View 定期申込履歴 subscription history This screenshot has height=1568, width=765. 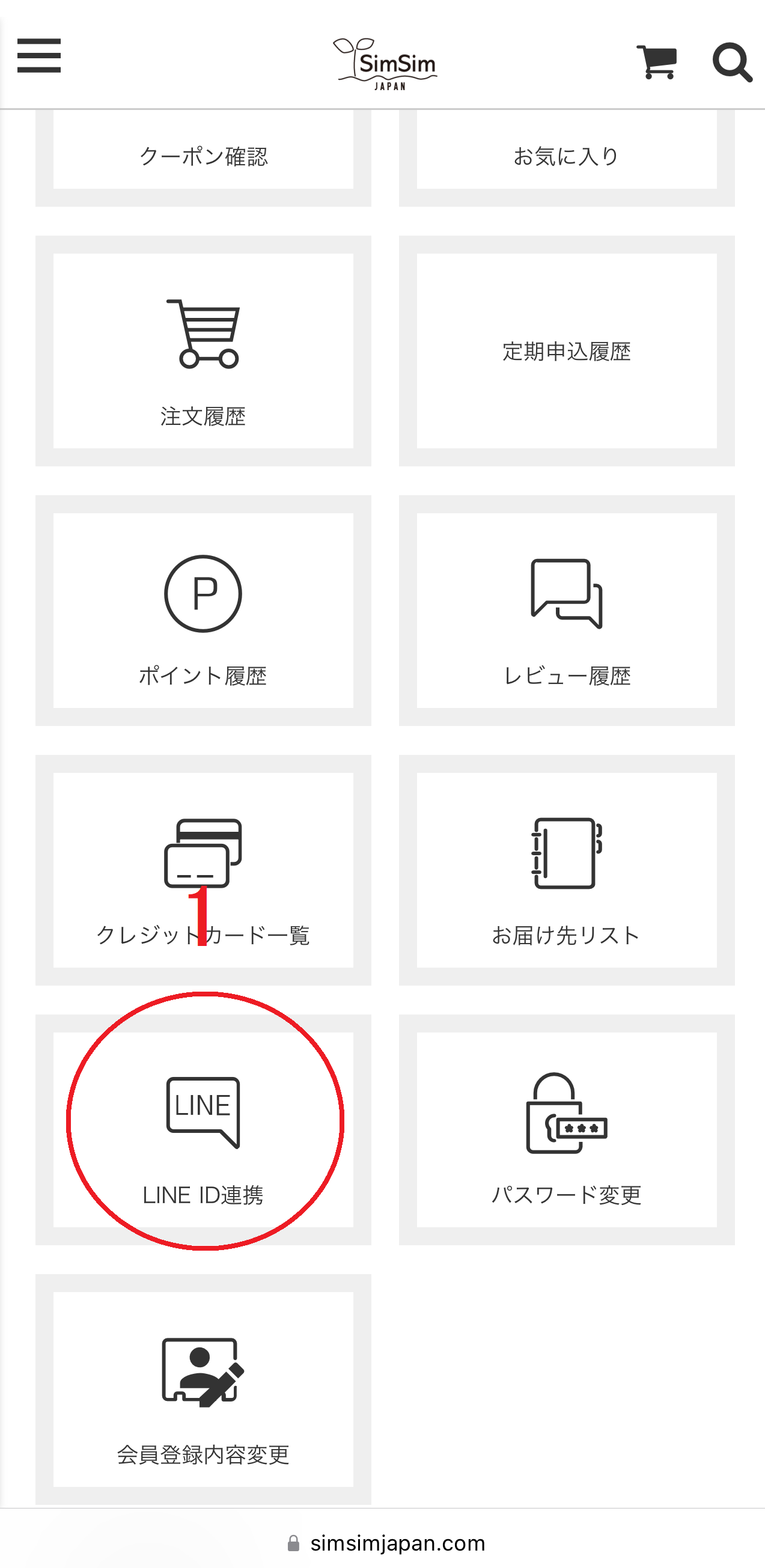[567, 351]
